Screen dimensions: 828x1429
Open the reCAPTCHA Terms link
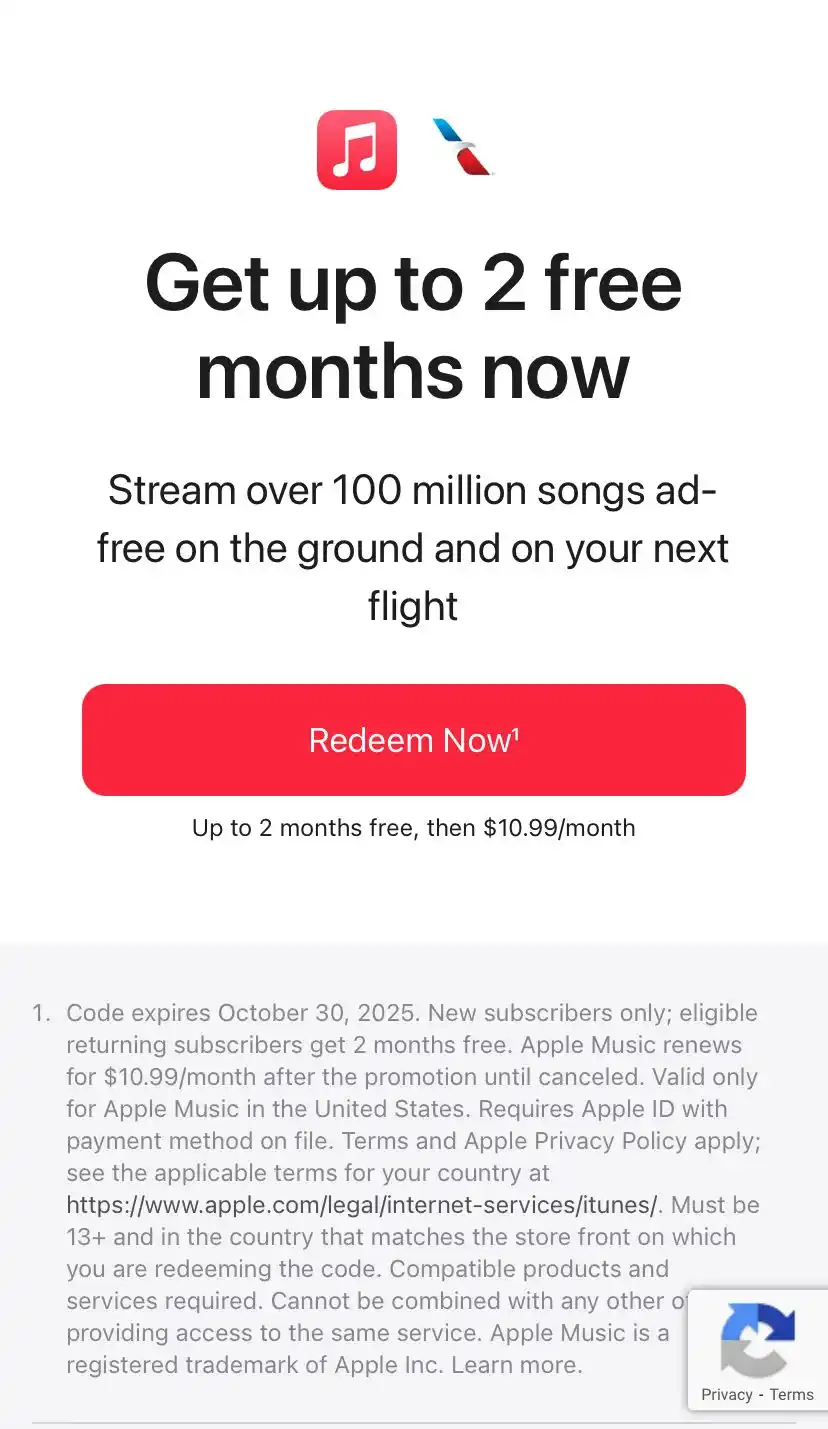[791, 1394]
